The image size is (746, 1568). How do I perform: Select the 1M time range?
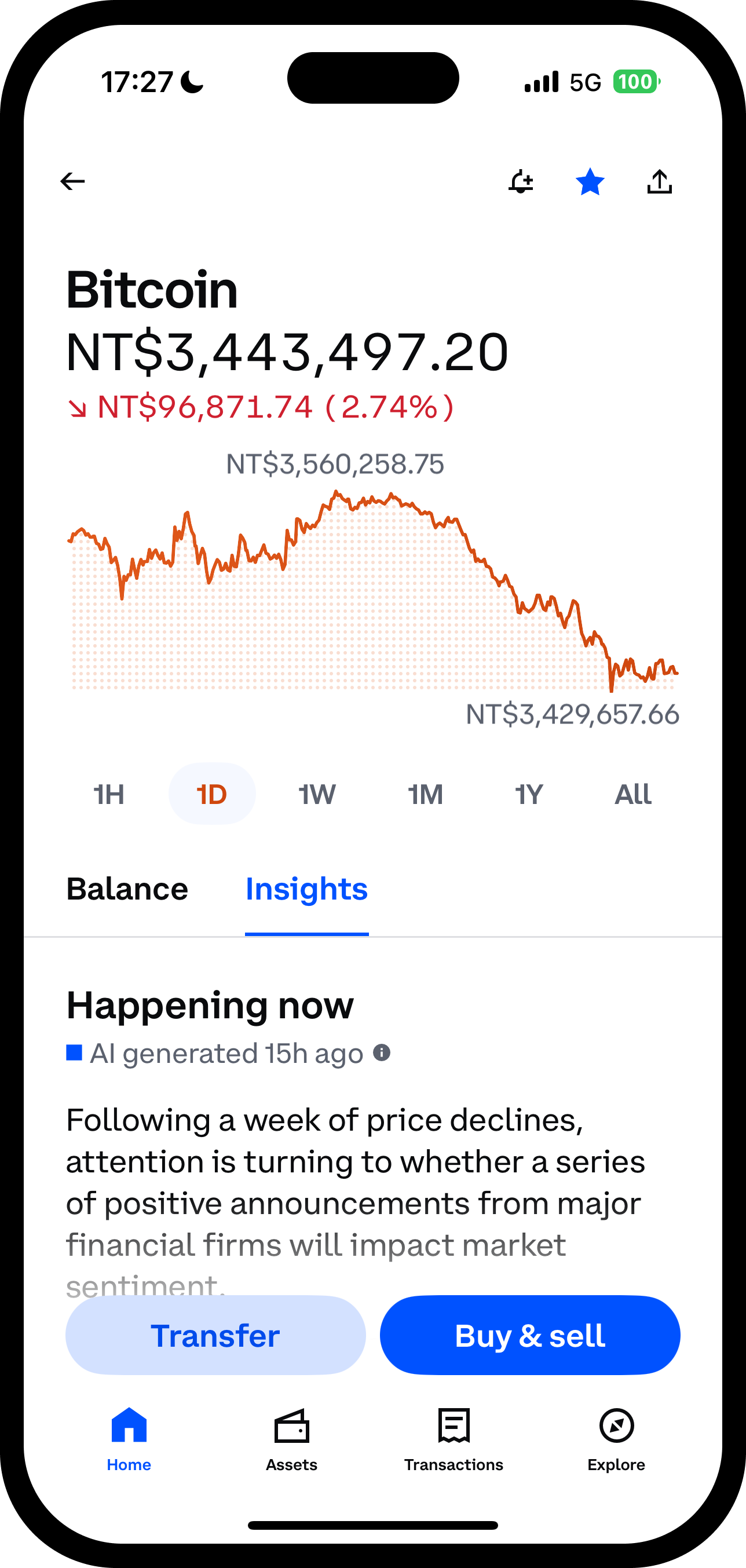[x=423, y=794]
